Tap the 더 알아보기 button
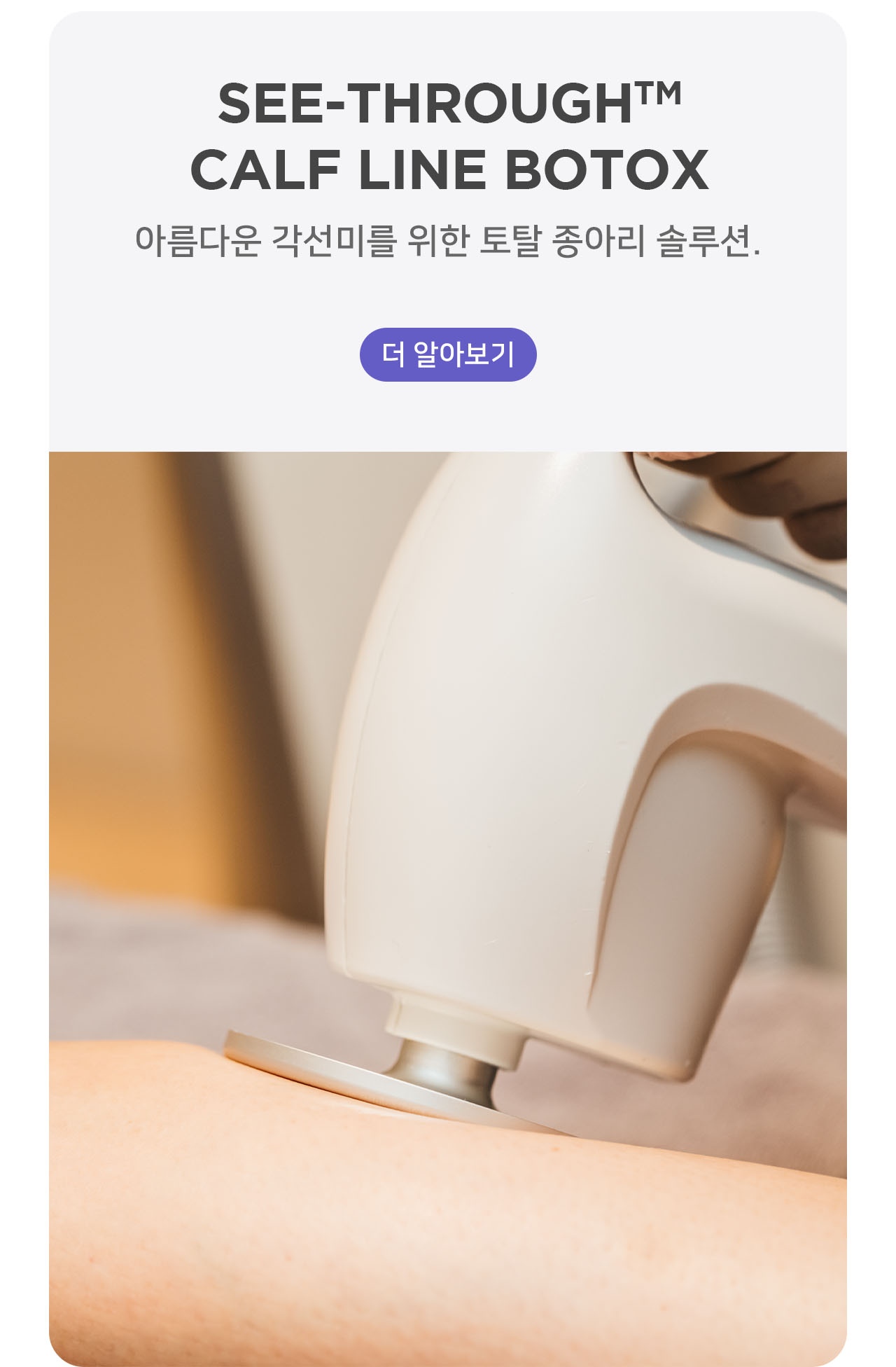 pyautogui.click(x=448, y=354)
